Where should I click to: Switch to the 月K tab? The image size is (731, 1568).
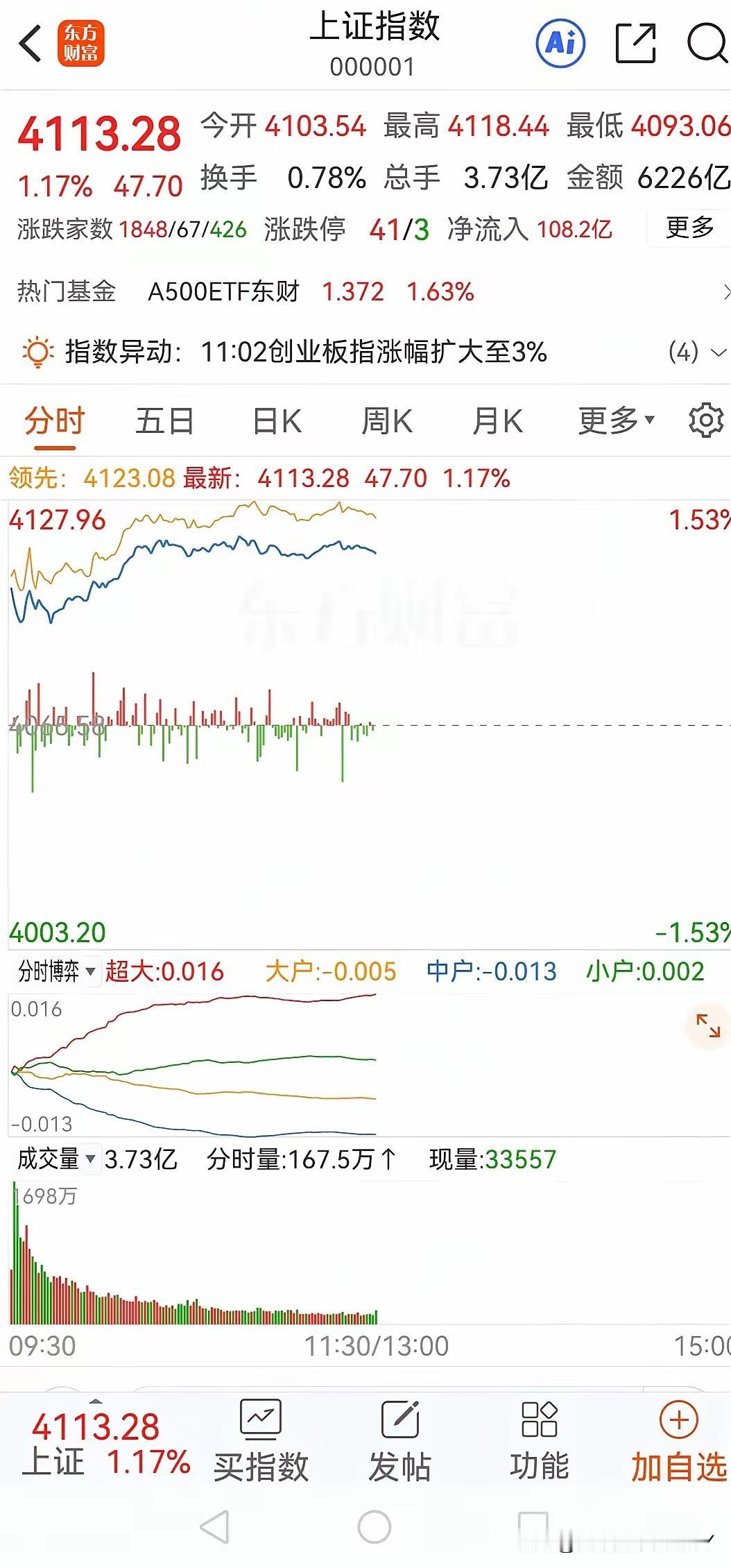tap(497, 421)
